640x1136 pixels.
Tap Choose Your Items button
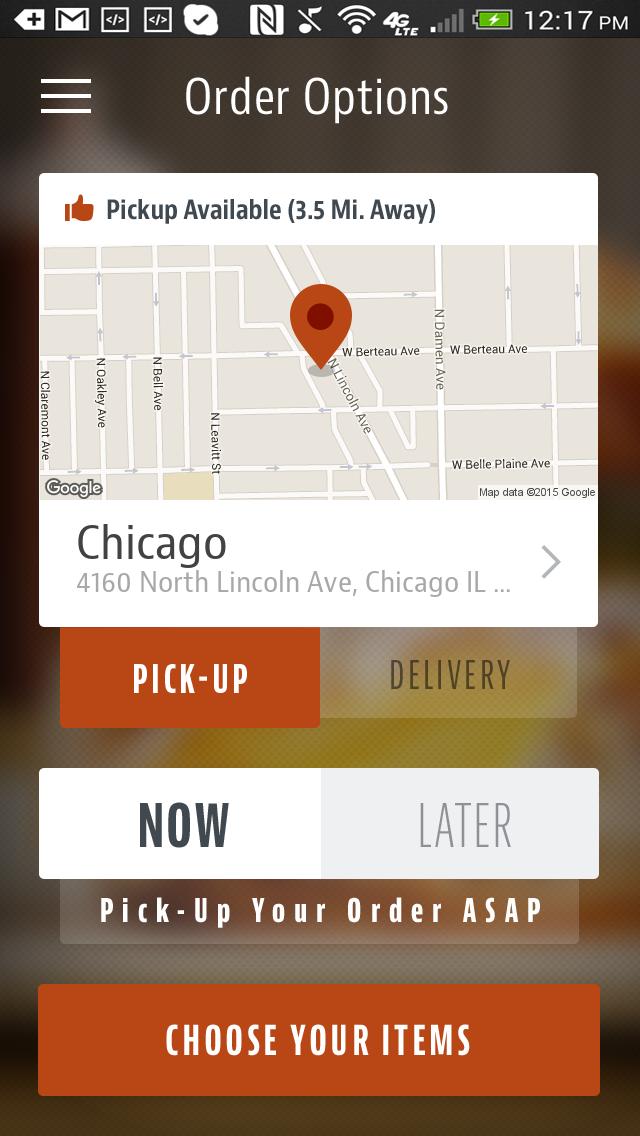point(318,1040)
